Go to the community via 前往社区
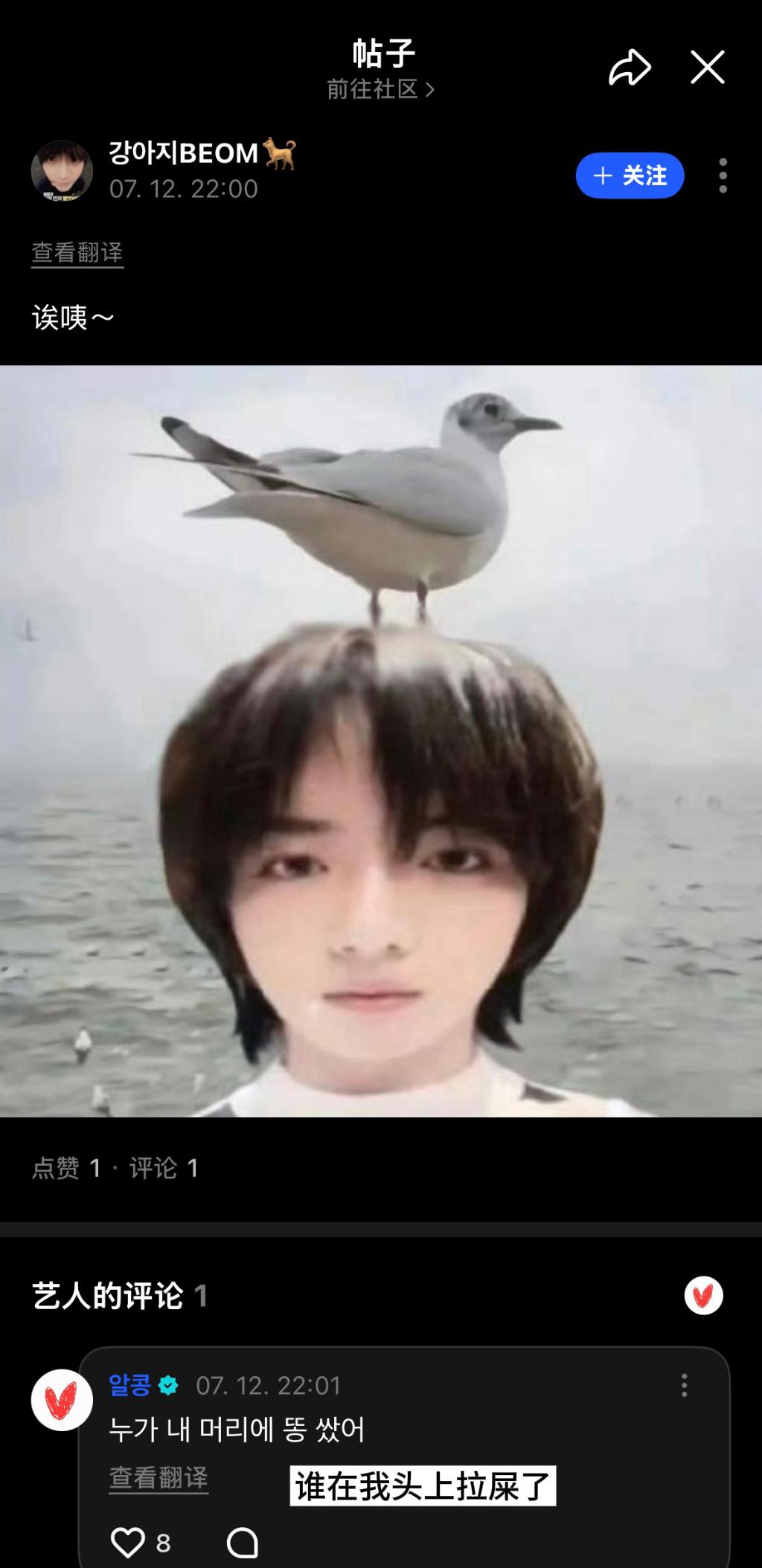 click(380, 89)
